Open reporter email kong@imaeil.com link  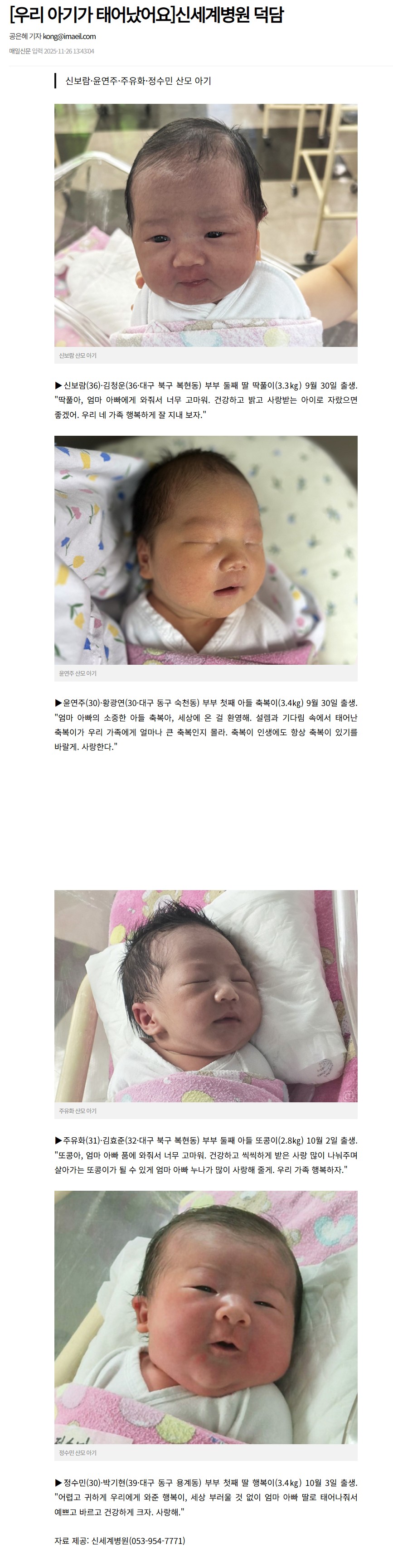click(x=69, y=37)
